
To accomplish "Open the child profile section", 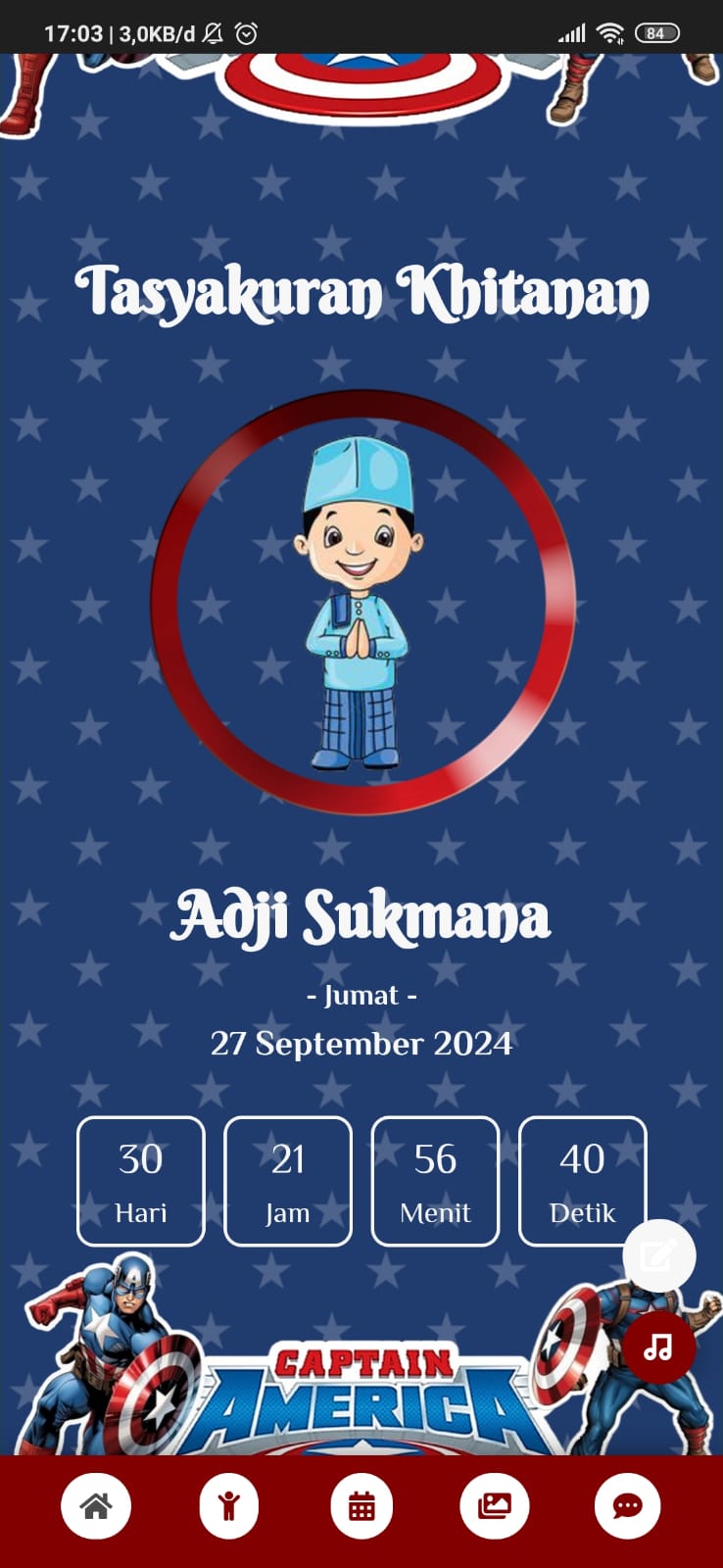I will 229,1506.
